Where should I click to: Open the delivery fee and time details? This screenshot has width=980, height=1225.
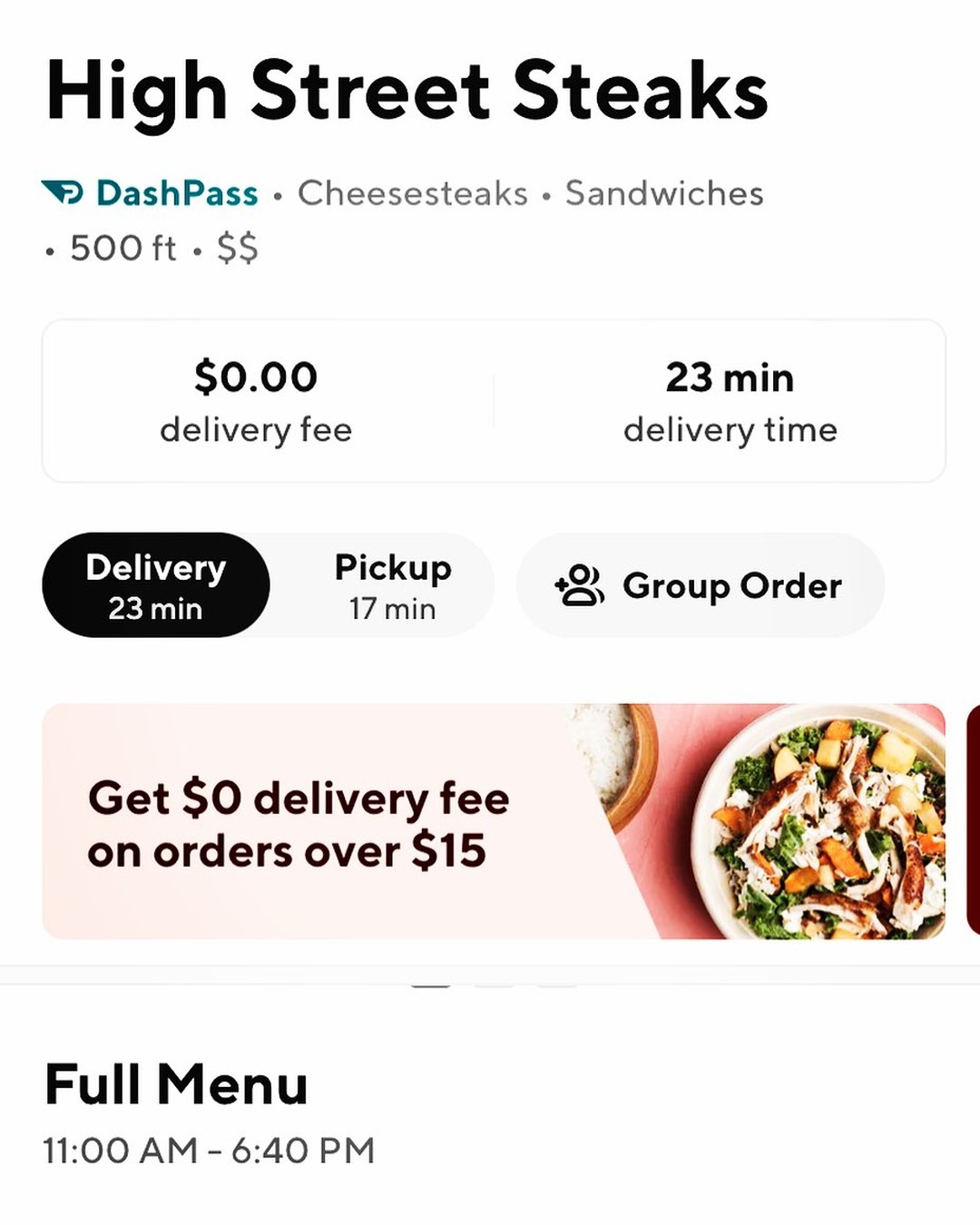click(494, 401)
